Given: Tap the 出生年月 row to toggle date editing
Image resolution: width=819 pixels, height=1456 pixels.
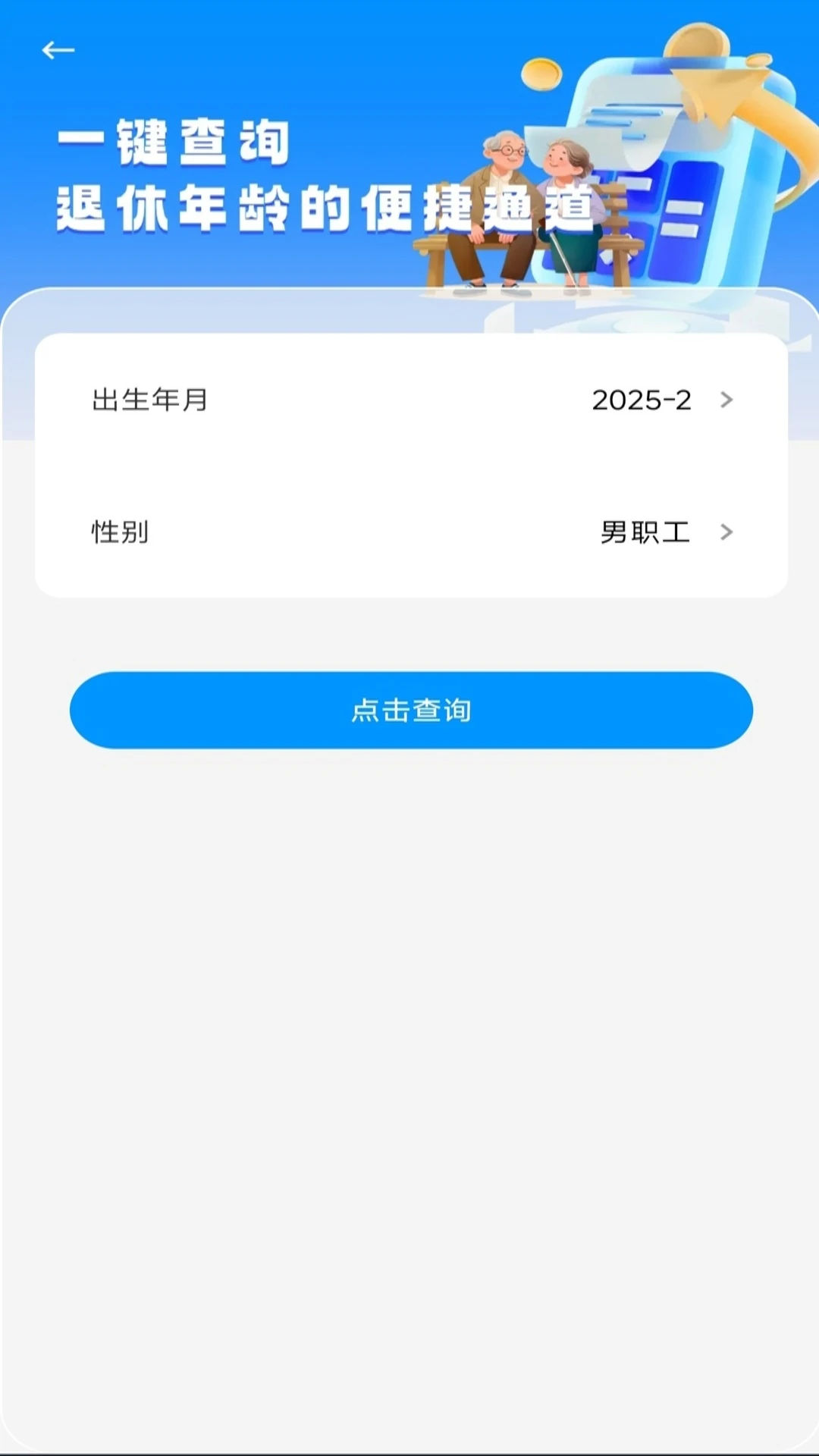Looking at the screenshot, I should (409, 400).
